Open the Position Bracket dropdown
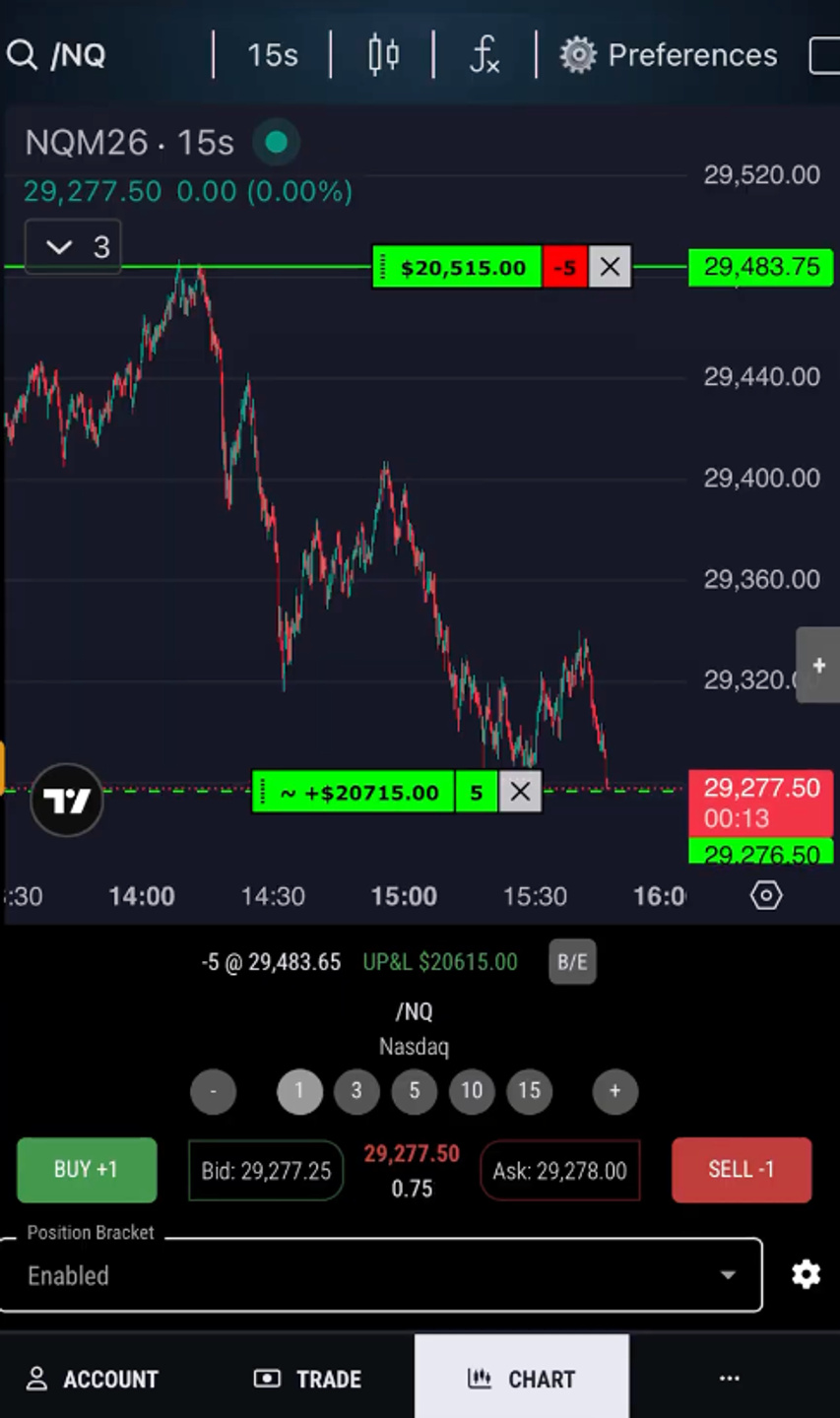Screen dimensions: 840x1418 [381, 1275]
